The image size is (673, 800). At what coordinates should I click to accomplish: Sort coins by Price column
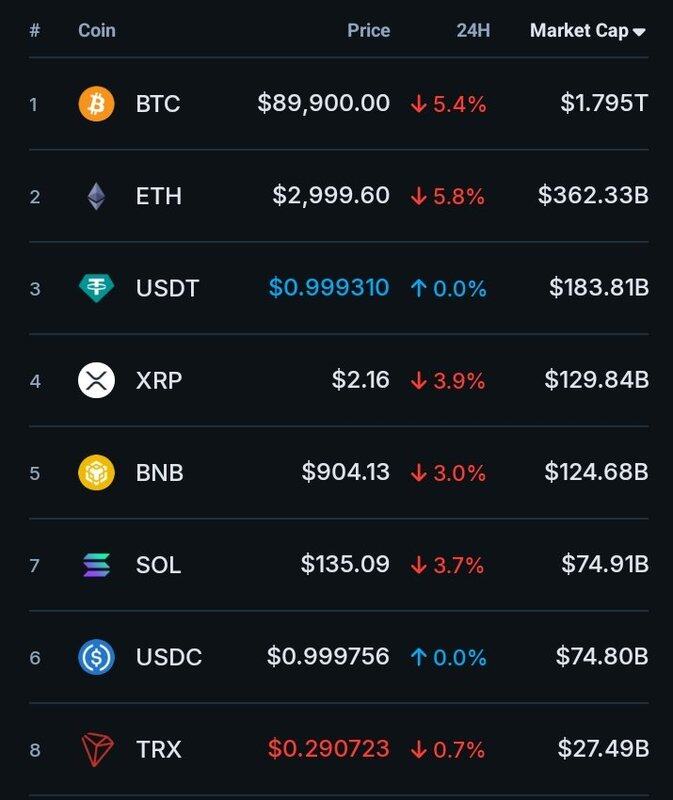point(368,31)
